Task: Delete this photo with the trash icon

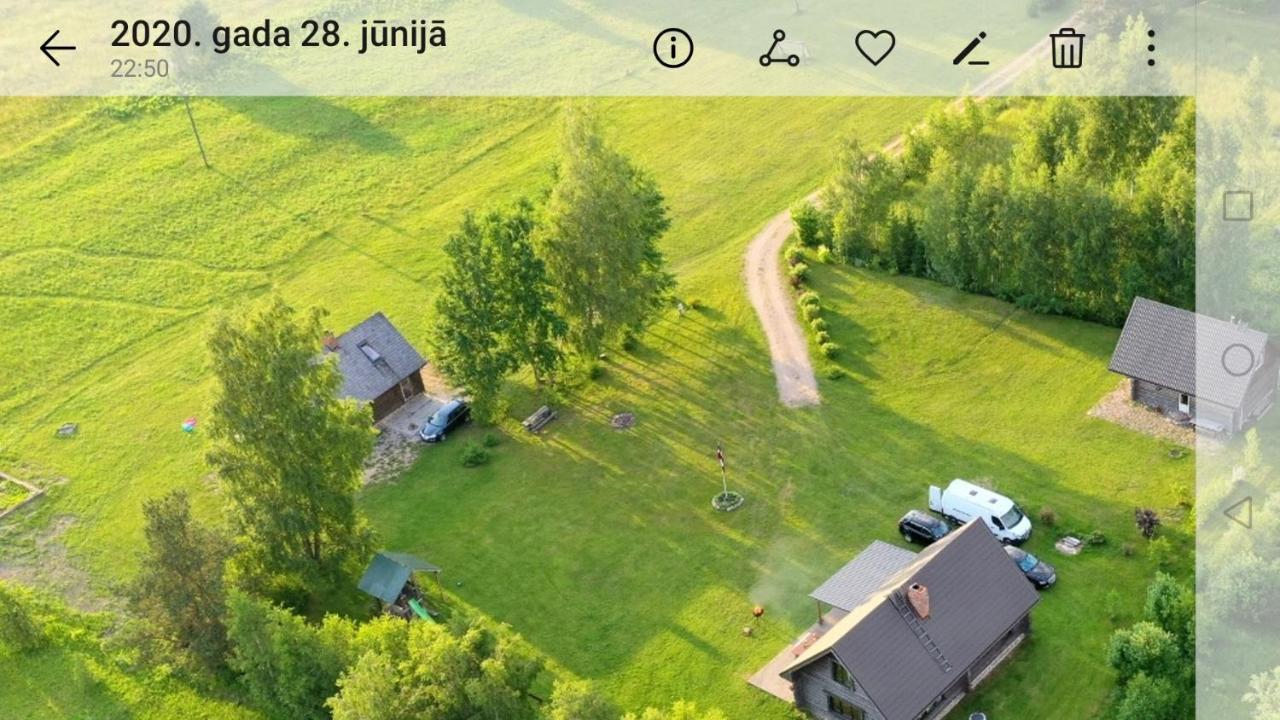Action: tap(1067, 48)
